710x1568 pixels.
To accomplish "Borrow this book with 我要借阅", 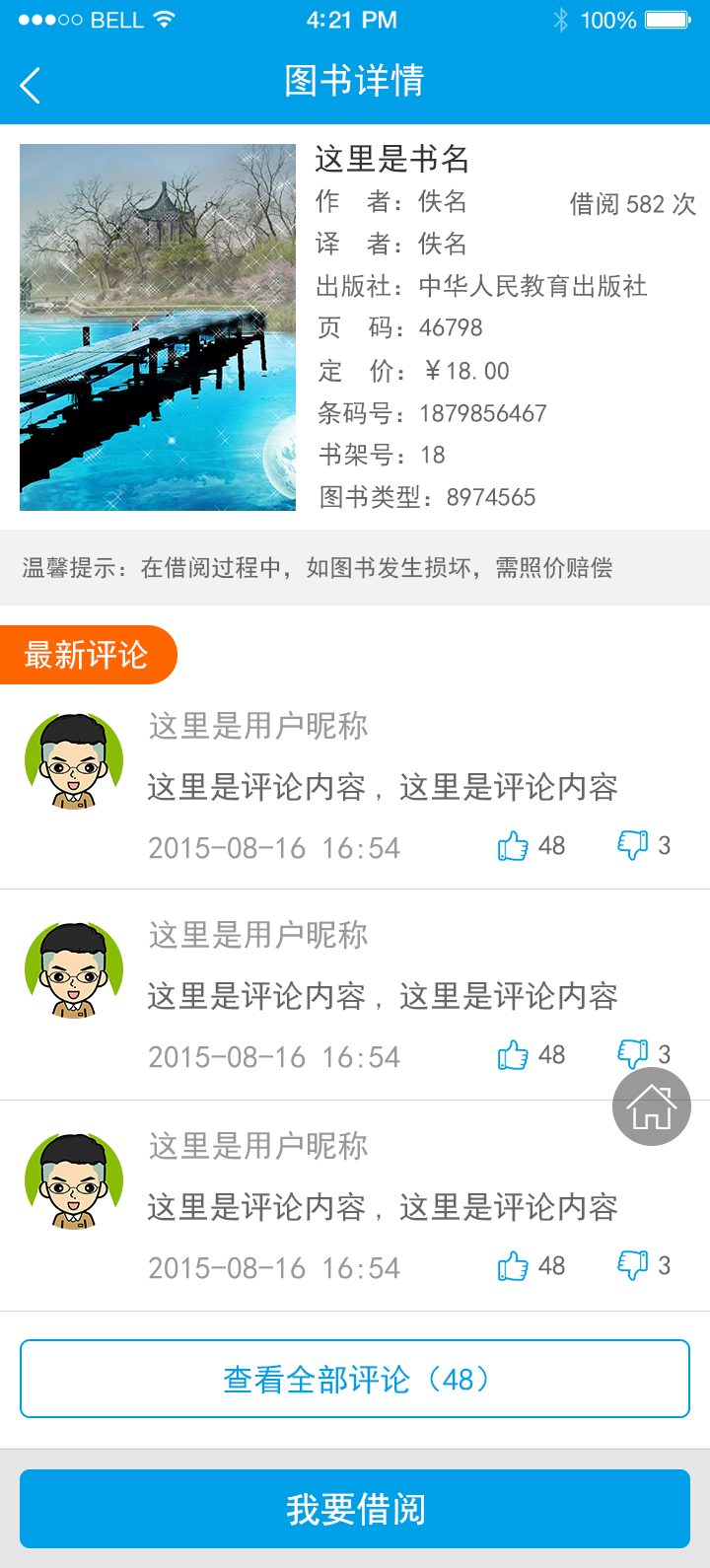I will click(355, 1509).
